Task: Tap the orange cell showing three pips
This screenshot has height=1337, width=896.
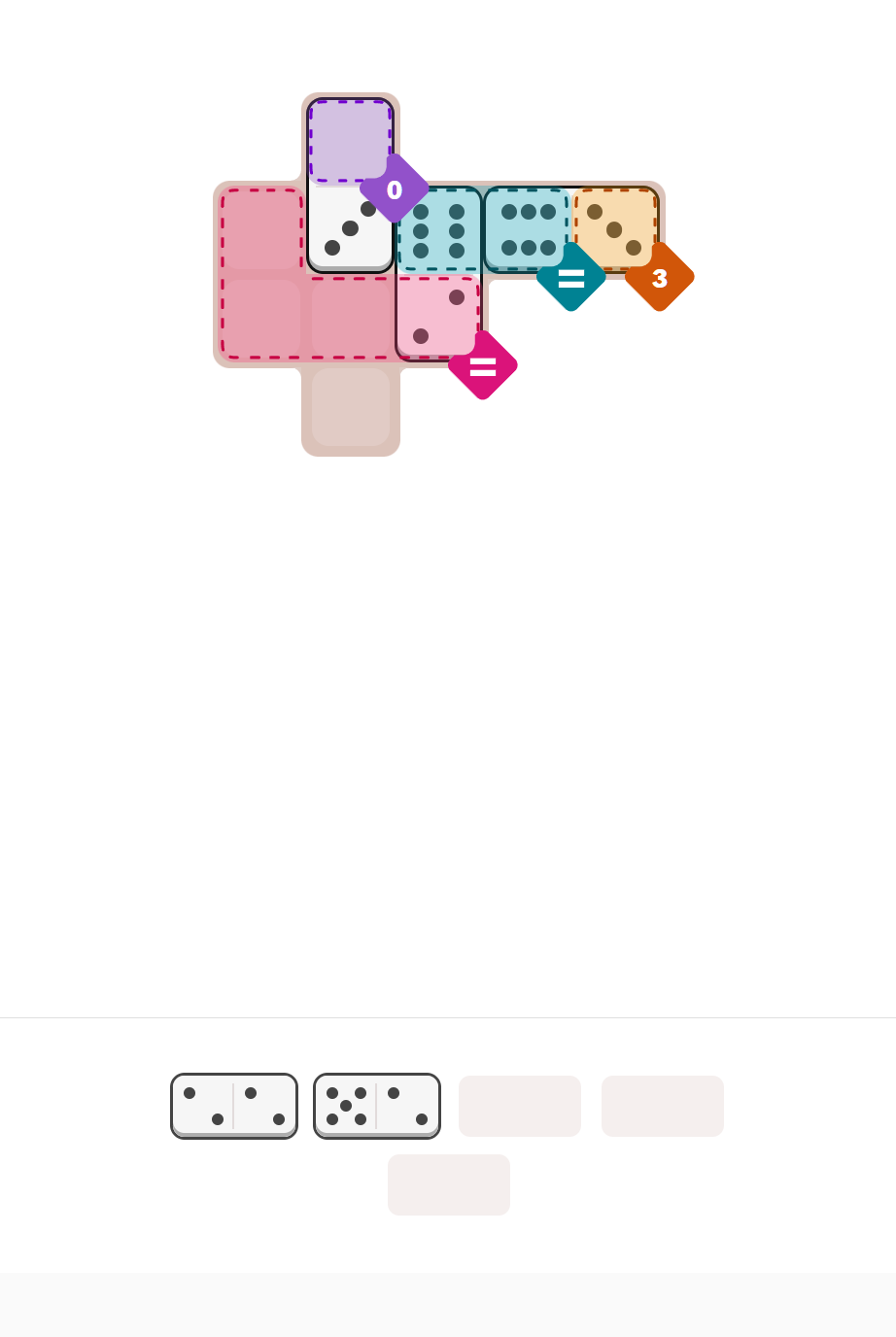Action: pos(614,229)
